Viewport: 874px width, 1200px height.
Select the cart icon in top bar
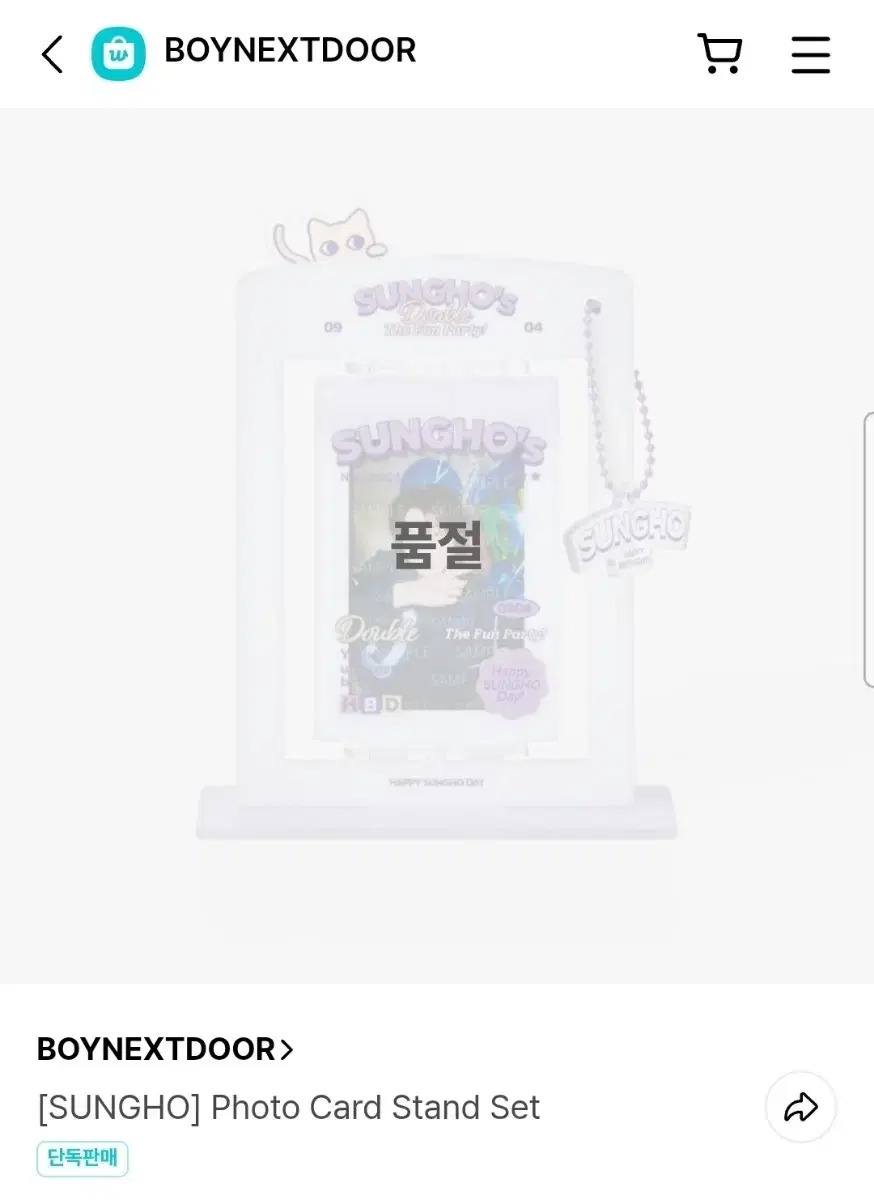pyautogui.click(x=720, y=53)
